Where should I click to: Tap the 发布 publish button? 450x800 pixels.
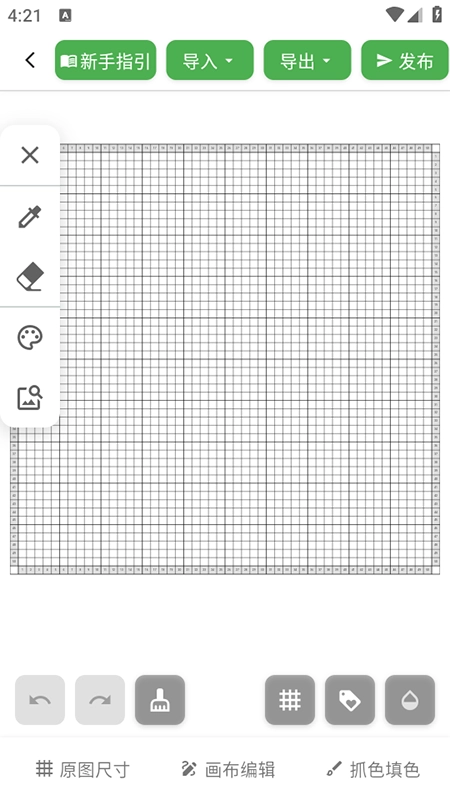405,60
